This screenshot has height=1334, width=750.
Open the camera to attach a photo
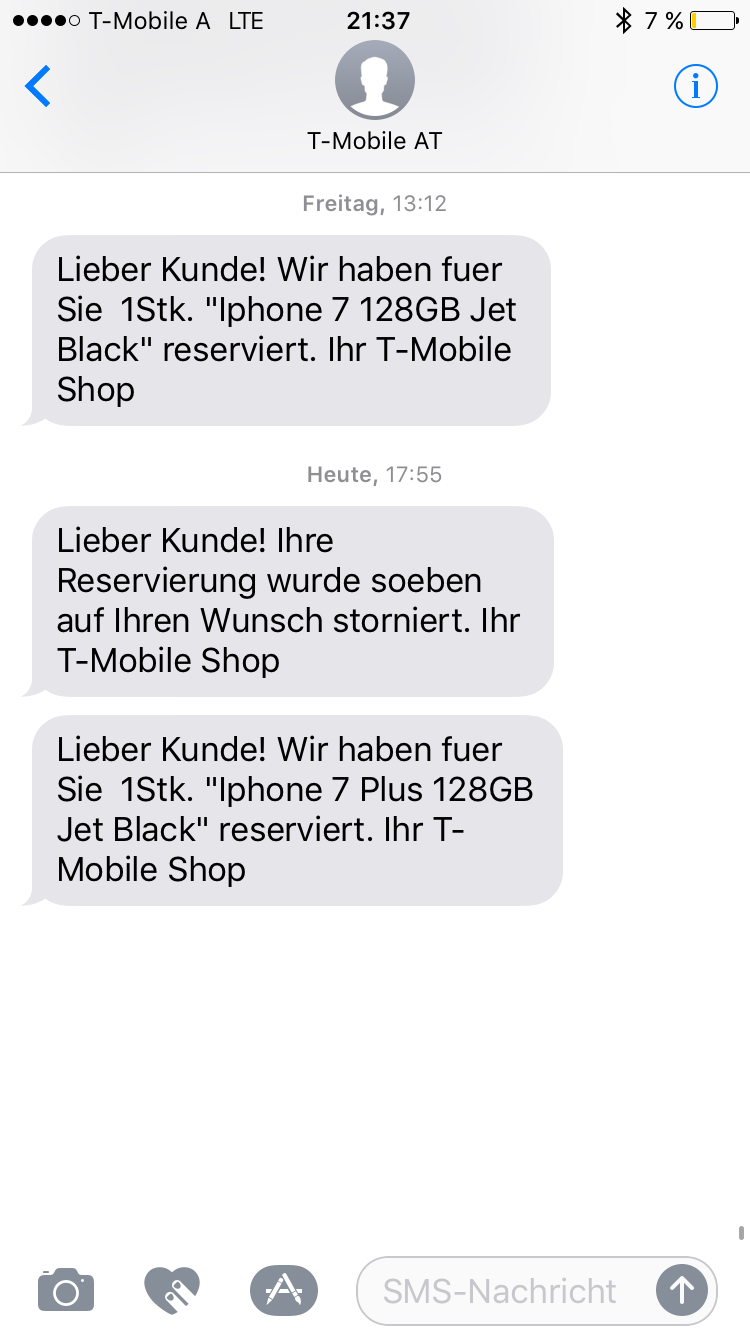point(66,1290)
